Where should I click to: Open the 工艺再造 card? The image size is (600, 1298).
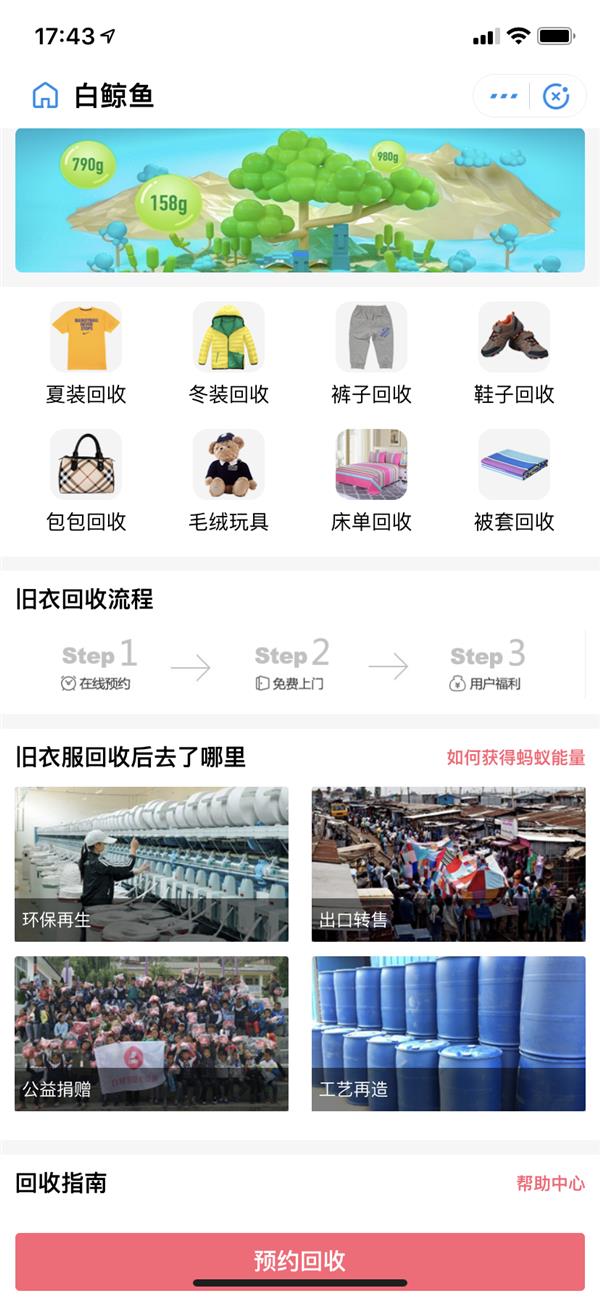click(x=448, y=1033)
